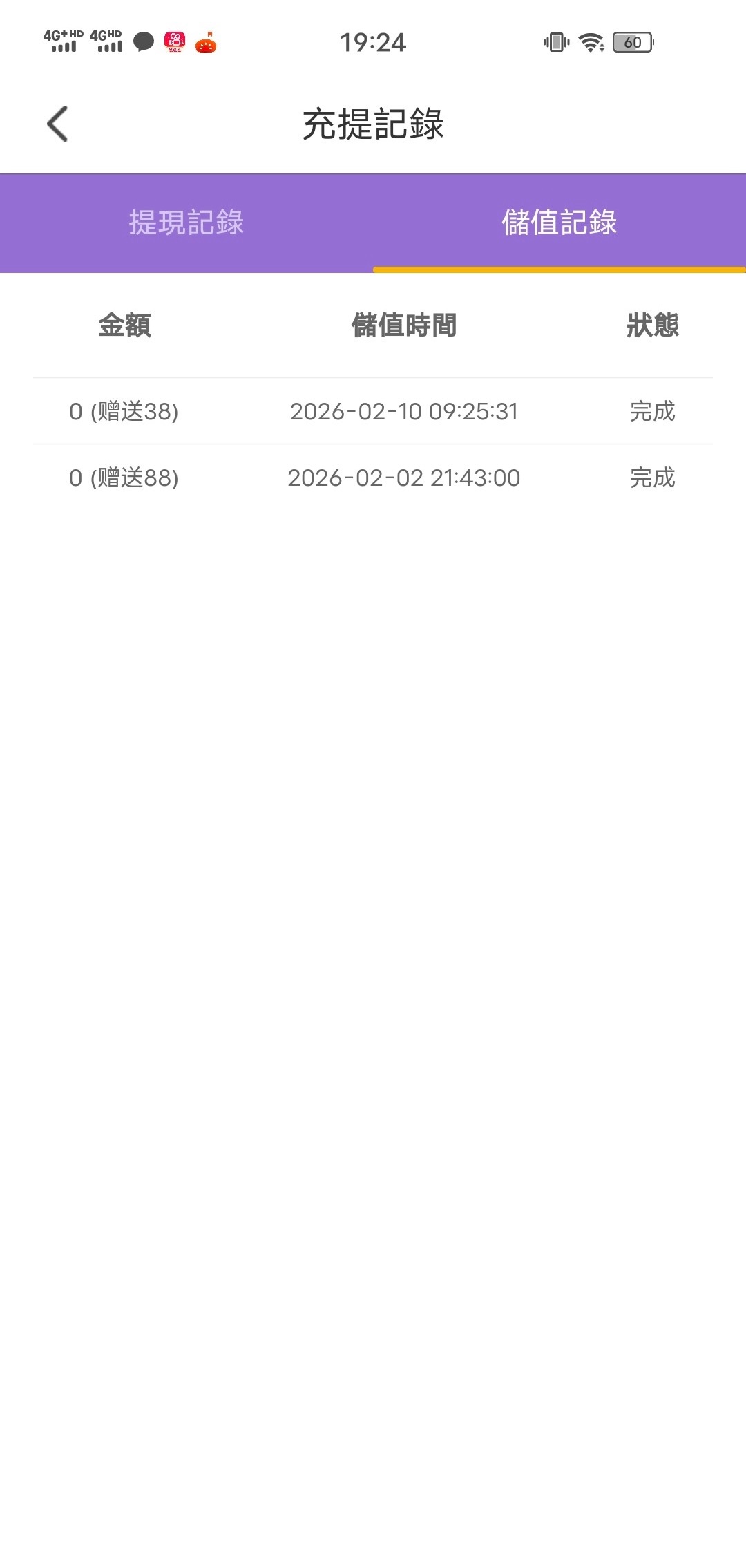
Task: Go back from the 充提記錄 page
Action: (57, 124)
